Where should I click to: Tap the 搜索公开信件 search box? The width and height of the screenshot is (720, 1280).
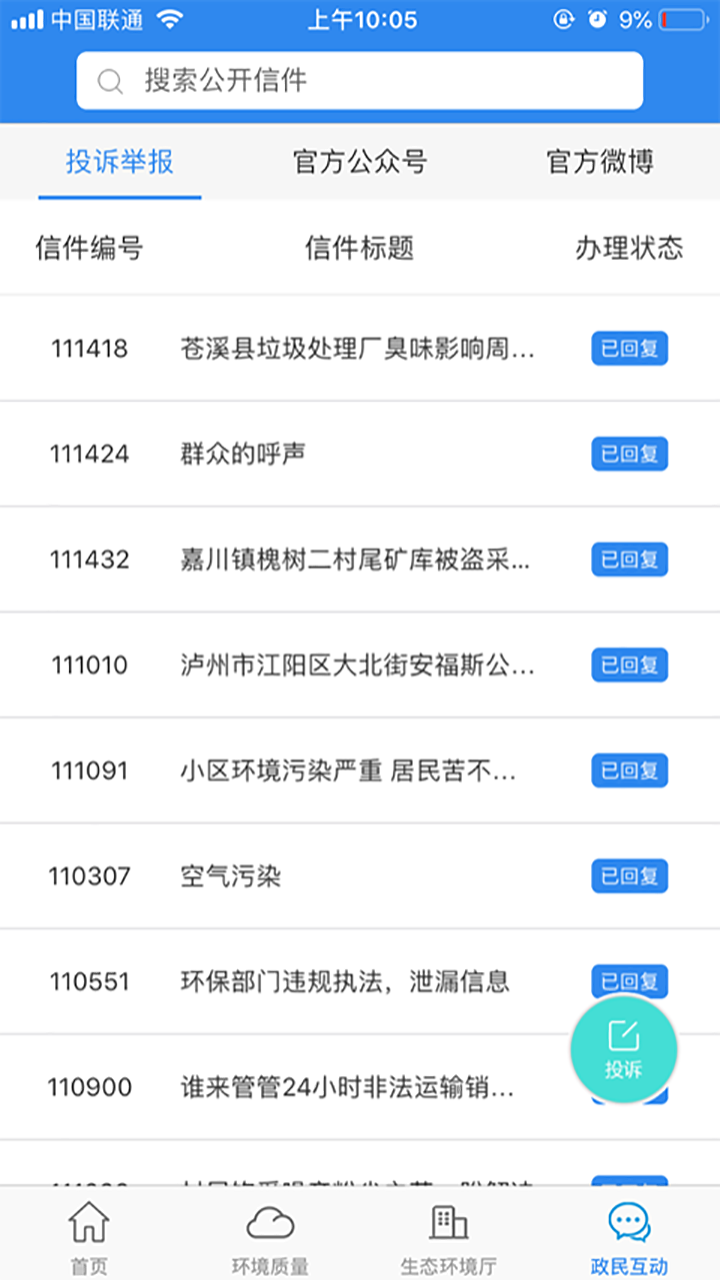tap(360, 81)
